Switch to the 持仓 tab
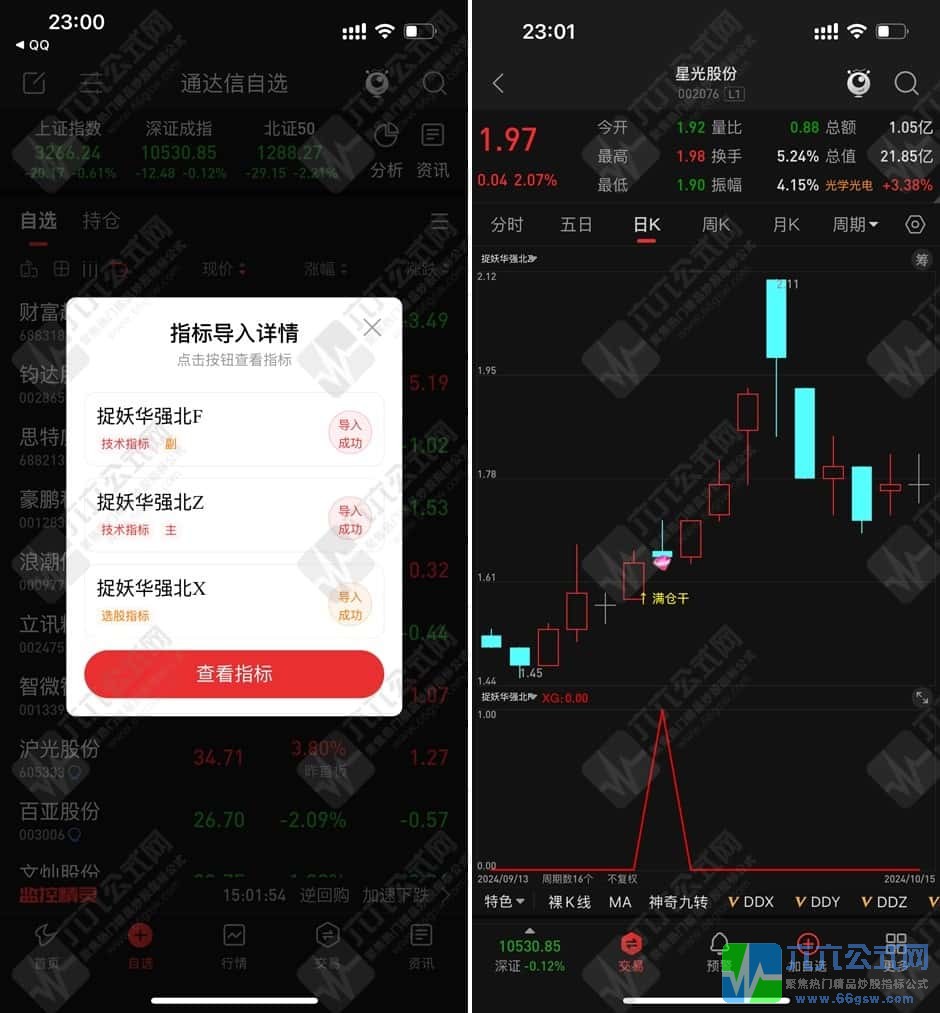Screen dimensions: 940x1013 click(x=101, y=221)
